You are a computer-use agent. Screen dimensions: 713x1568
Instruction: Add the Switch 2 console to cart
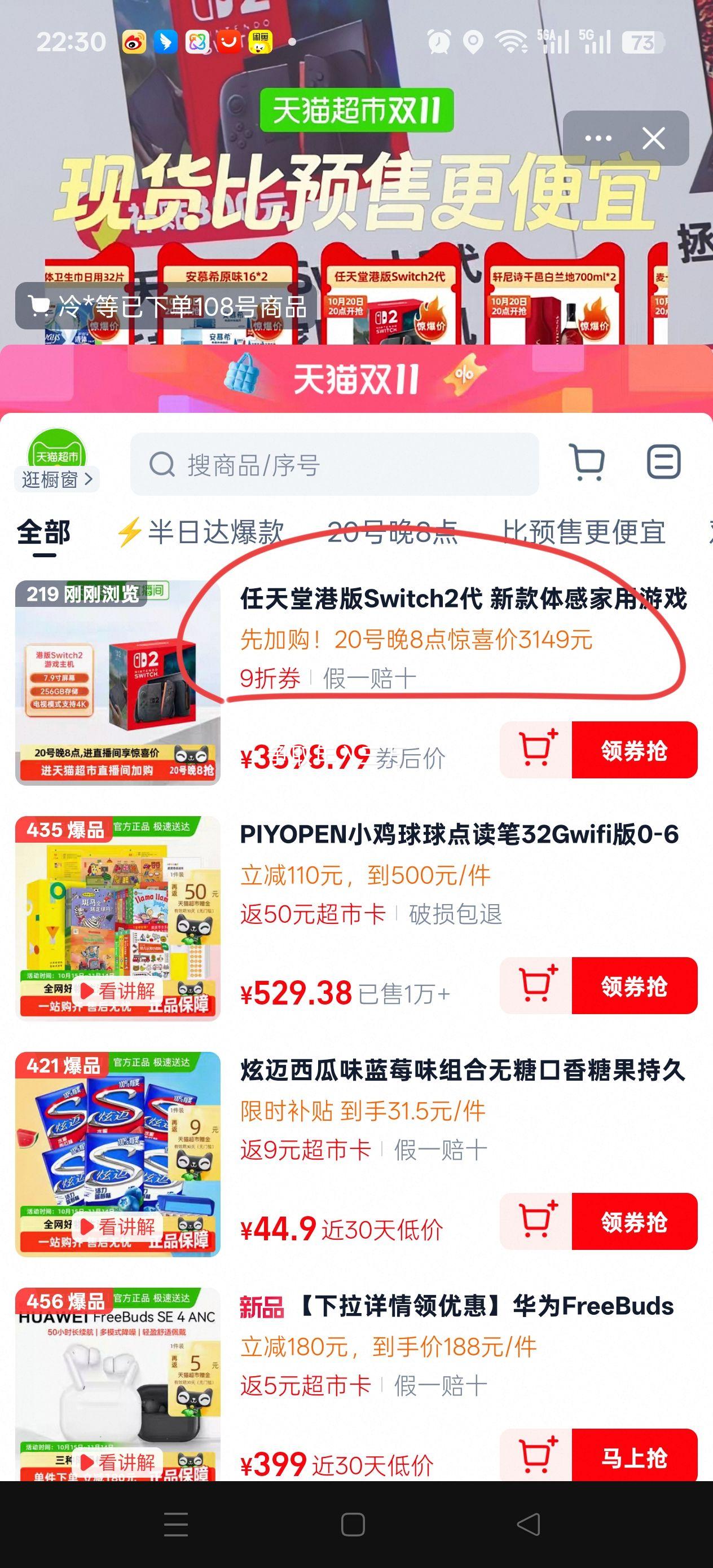coord(536,750)
